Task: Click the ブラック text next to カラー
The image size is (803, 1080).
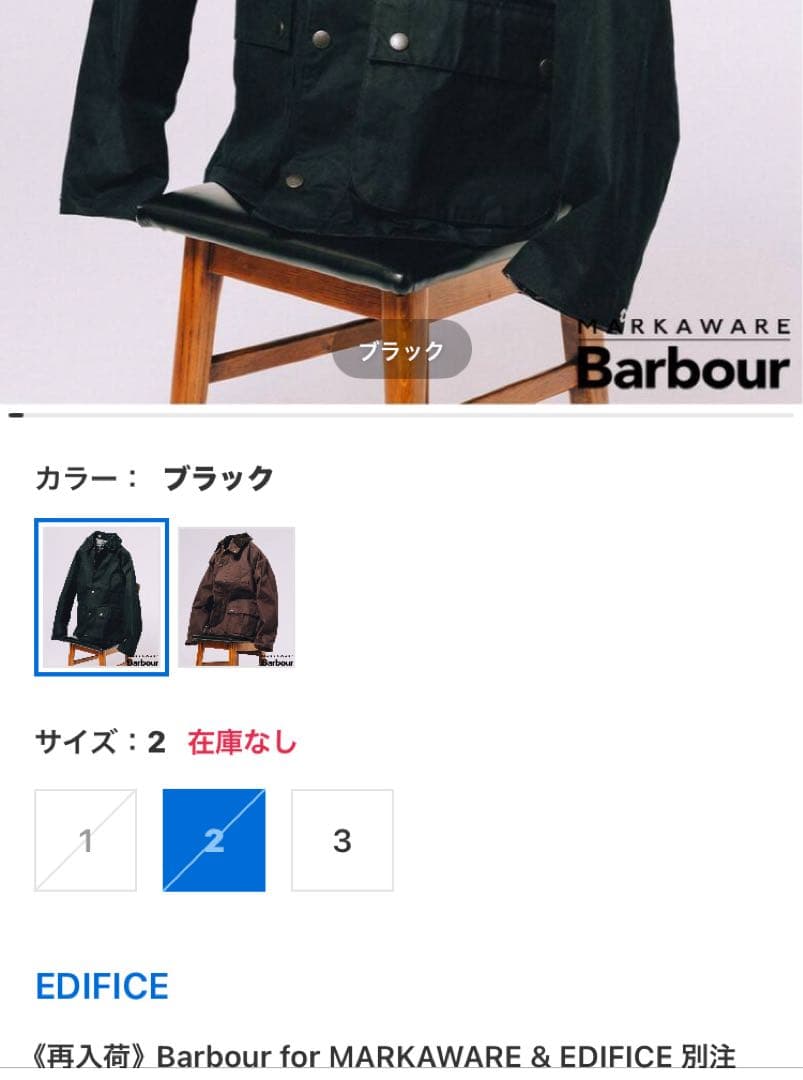Action: 216,477
